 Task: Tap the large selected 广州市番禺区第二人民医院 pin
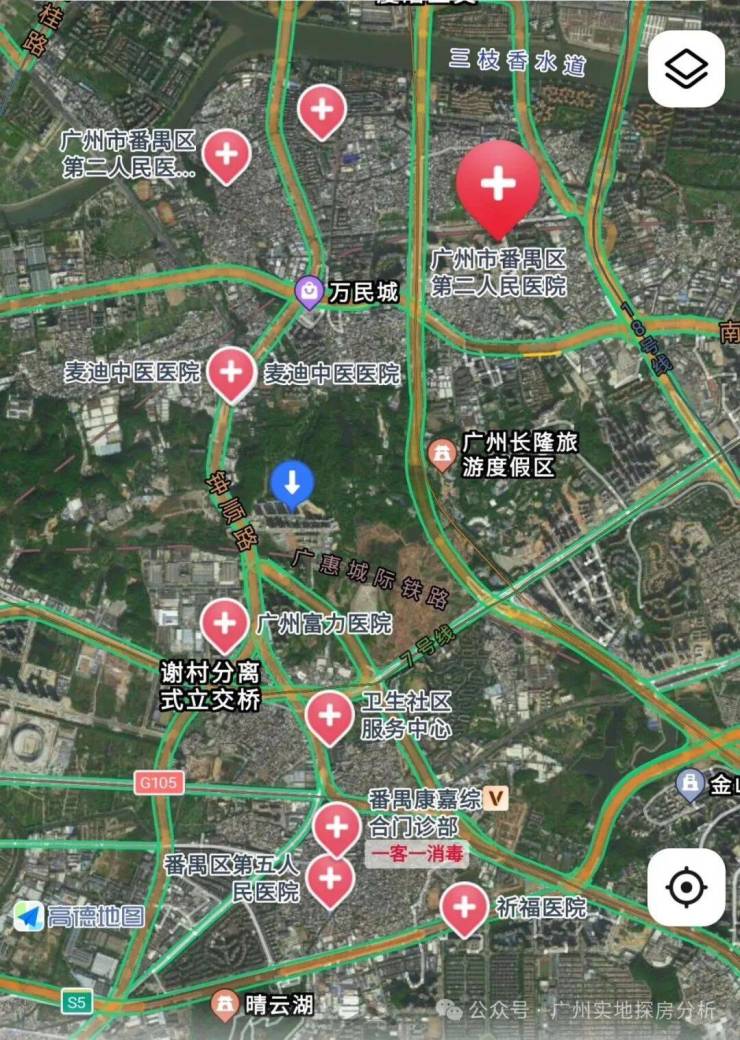coord(497,186)
